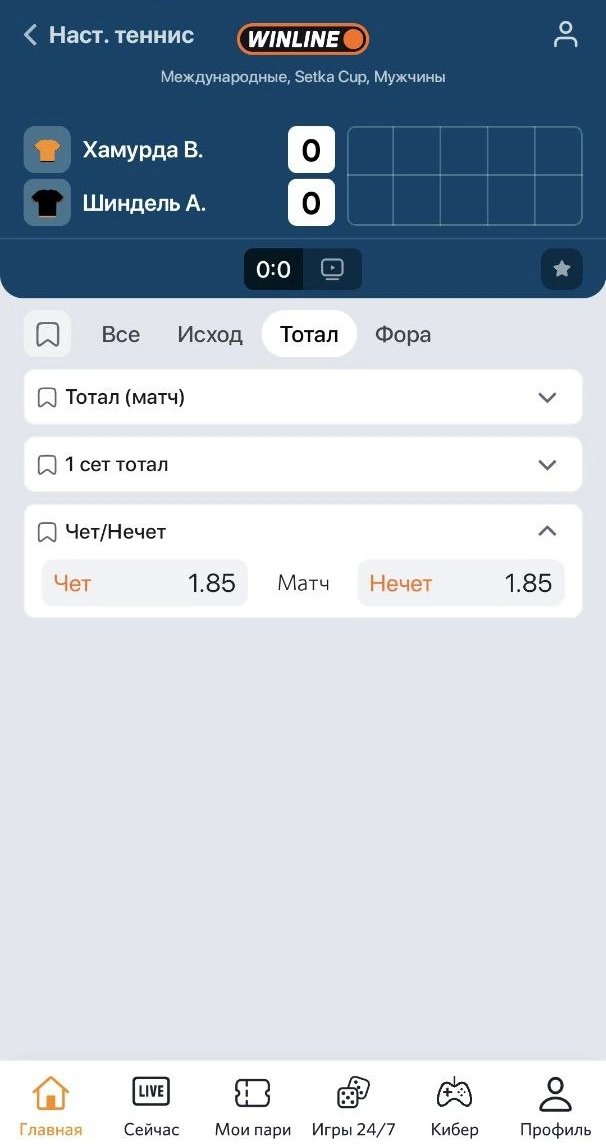
Task: Open the Сейчас live tab
Action: (x=151, y=1107)
